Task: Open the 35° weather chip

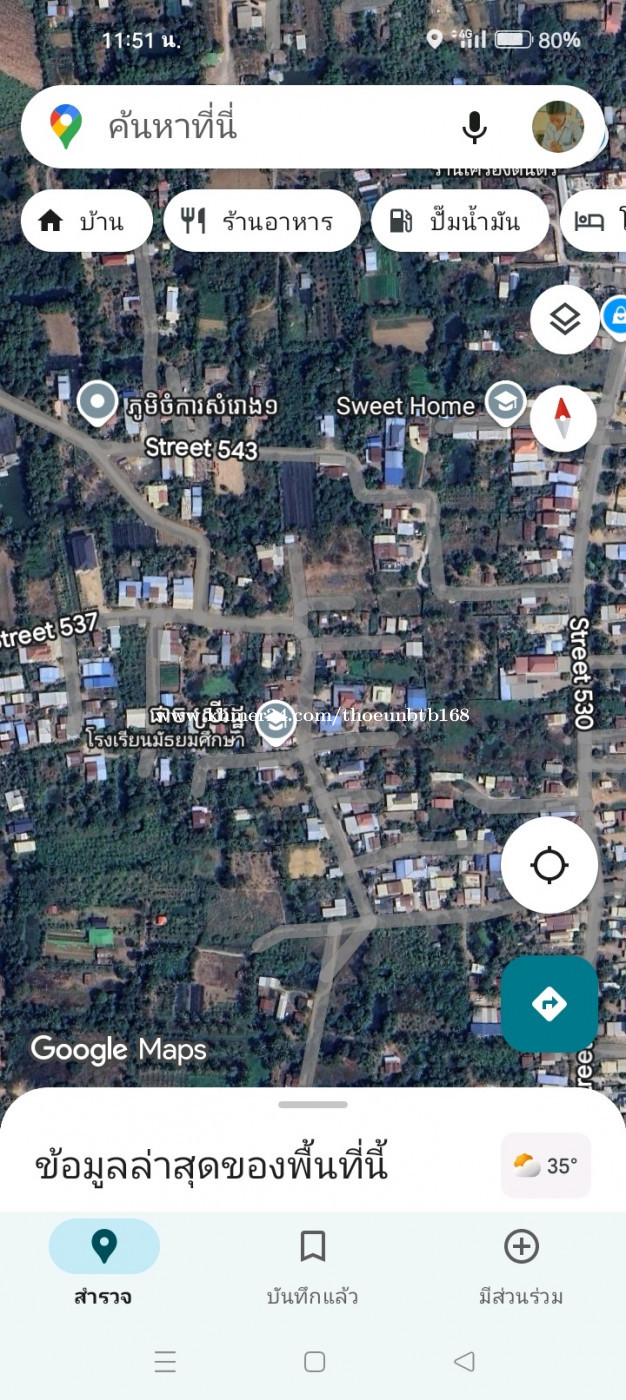Action: click(546, 1165)
